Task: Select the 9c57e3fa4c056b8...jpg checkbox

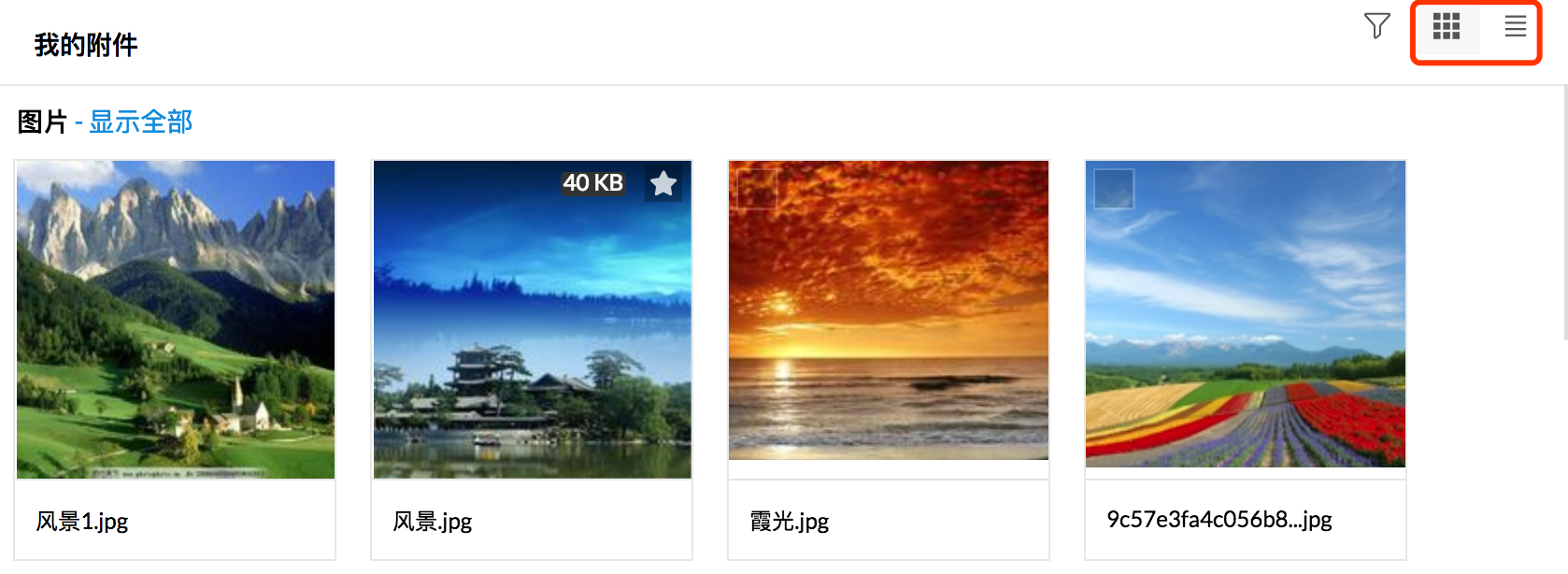Action: (1114, 188)
